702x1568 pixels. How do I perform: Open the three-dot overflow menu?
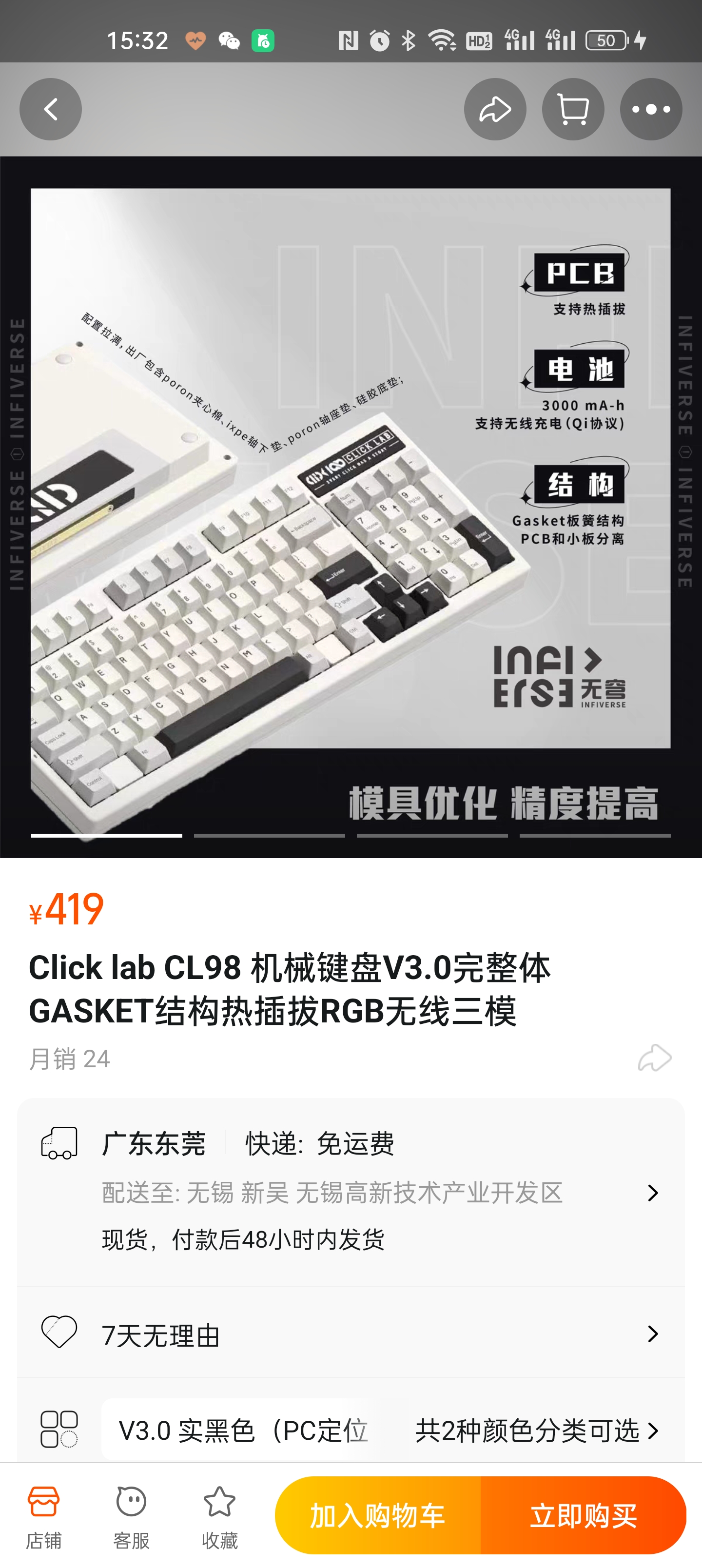point(651,110)
